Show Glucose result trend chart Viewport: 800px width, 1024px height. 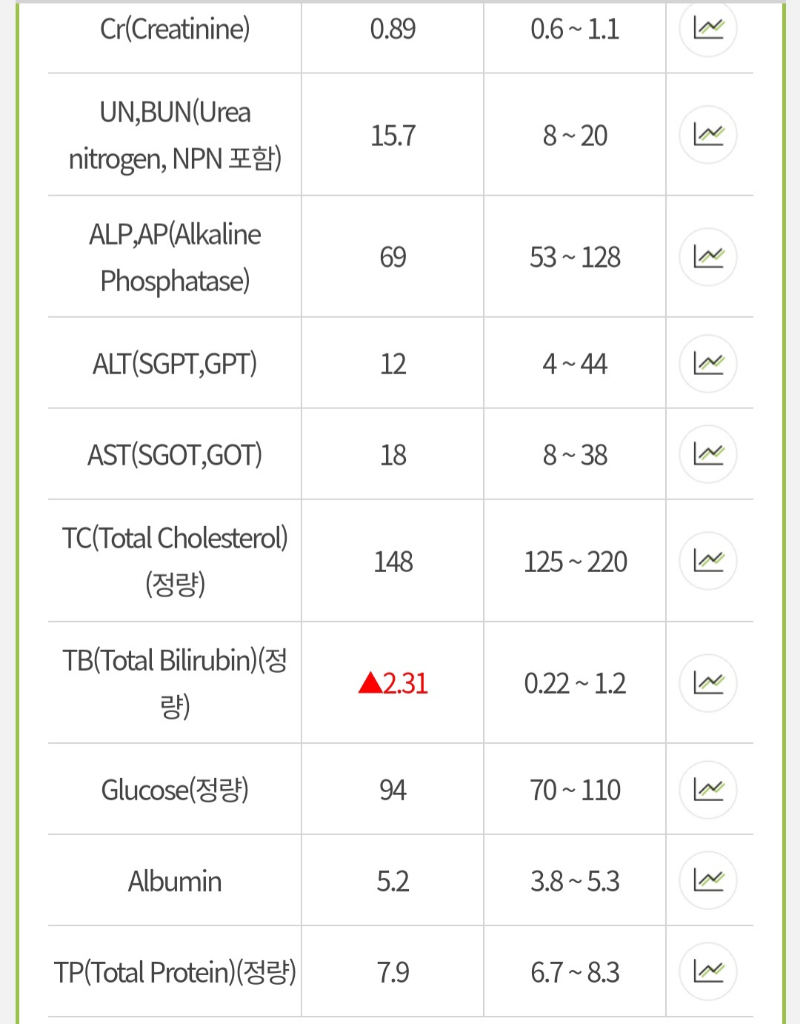click(x=708, y=790)
